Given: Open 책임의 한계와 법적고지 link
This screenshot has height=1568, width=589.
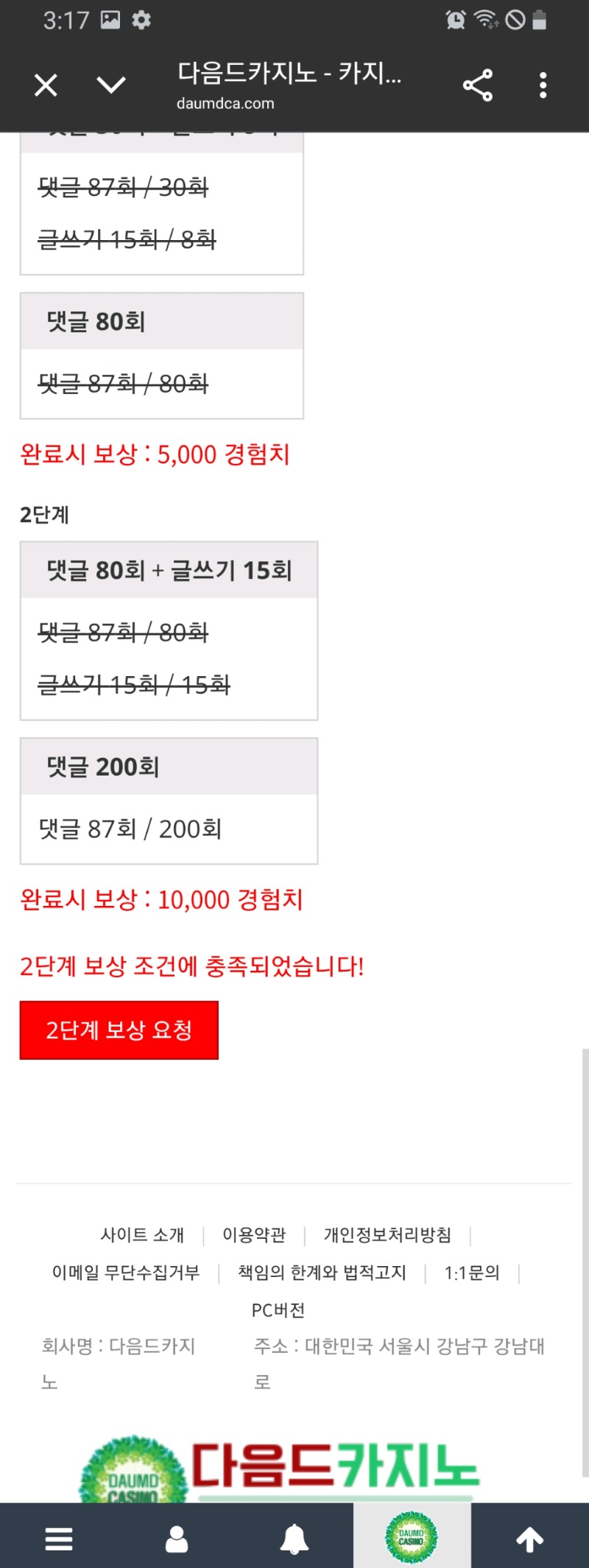Looking at the screenshot, I should 322,1273.
